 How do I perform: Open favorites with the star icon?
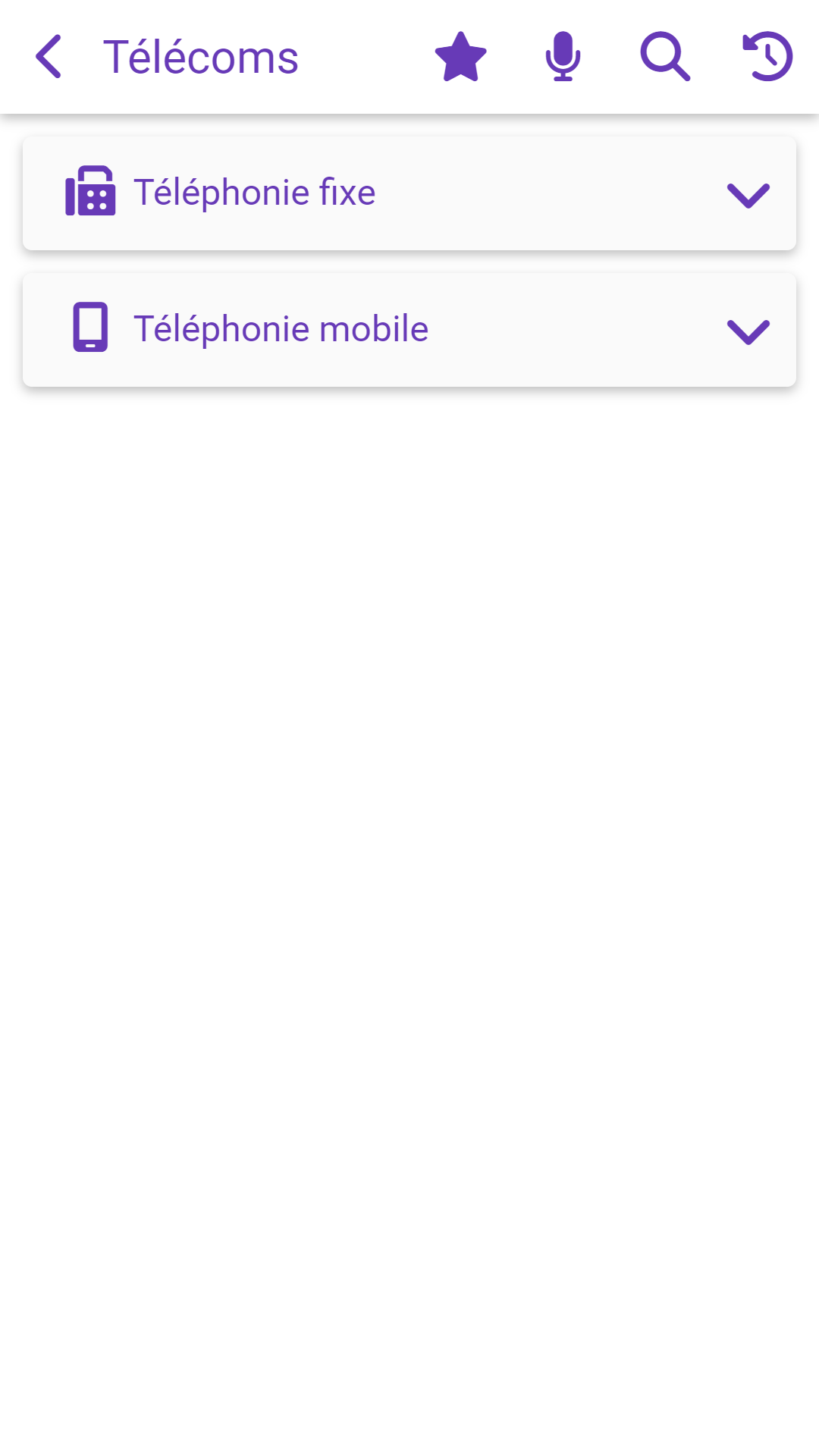460,57
